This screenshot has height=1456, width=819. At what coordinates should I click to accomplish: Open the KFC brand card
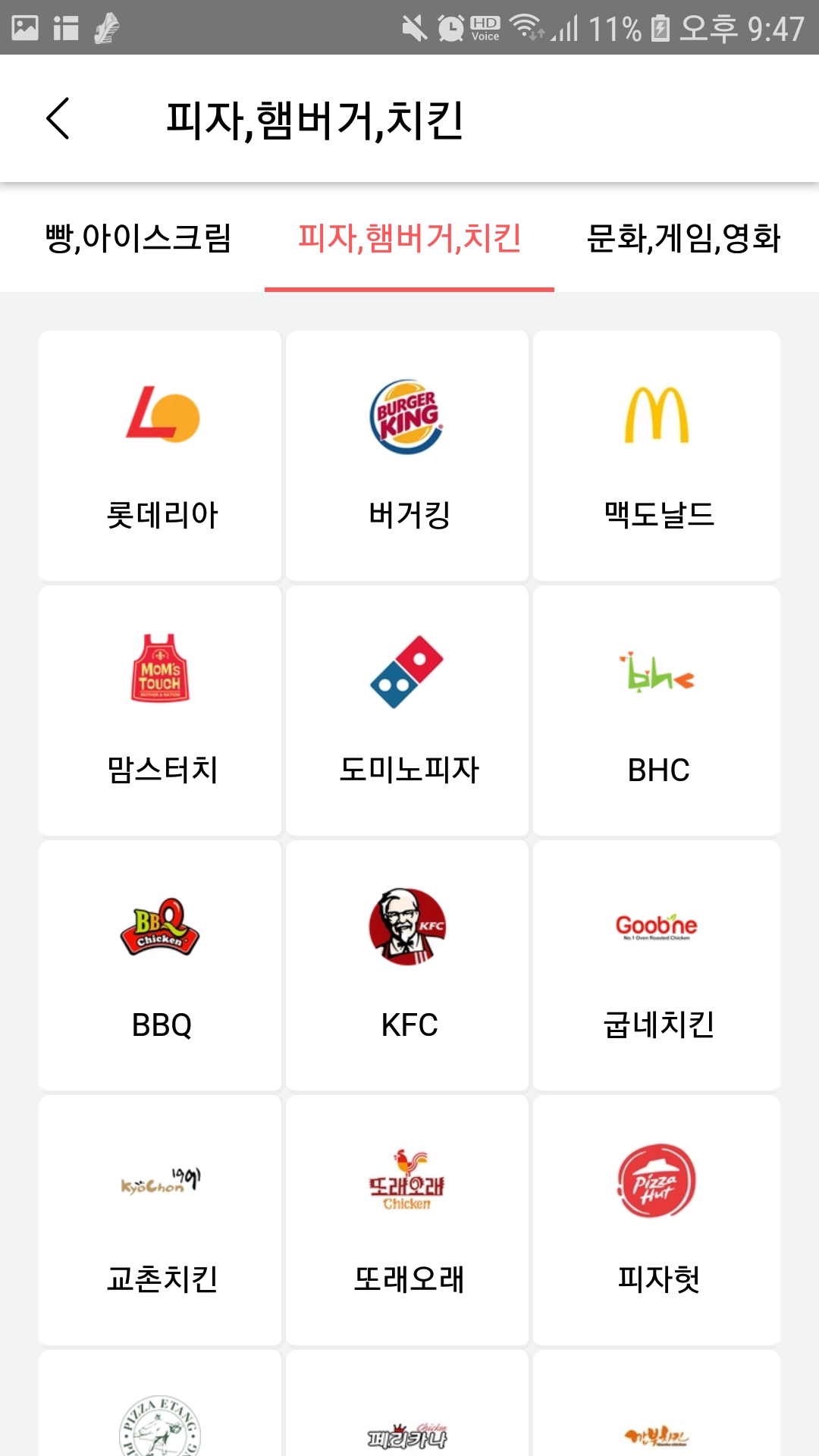(x=408, y=965)
